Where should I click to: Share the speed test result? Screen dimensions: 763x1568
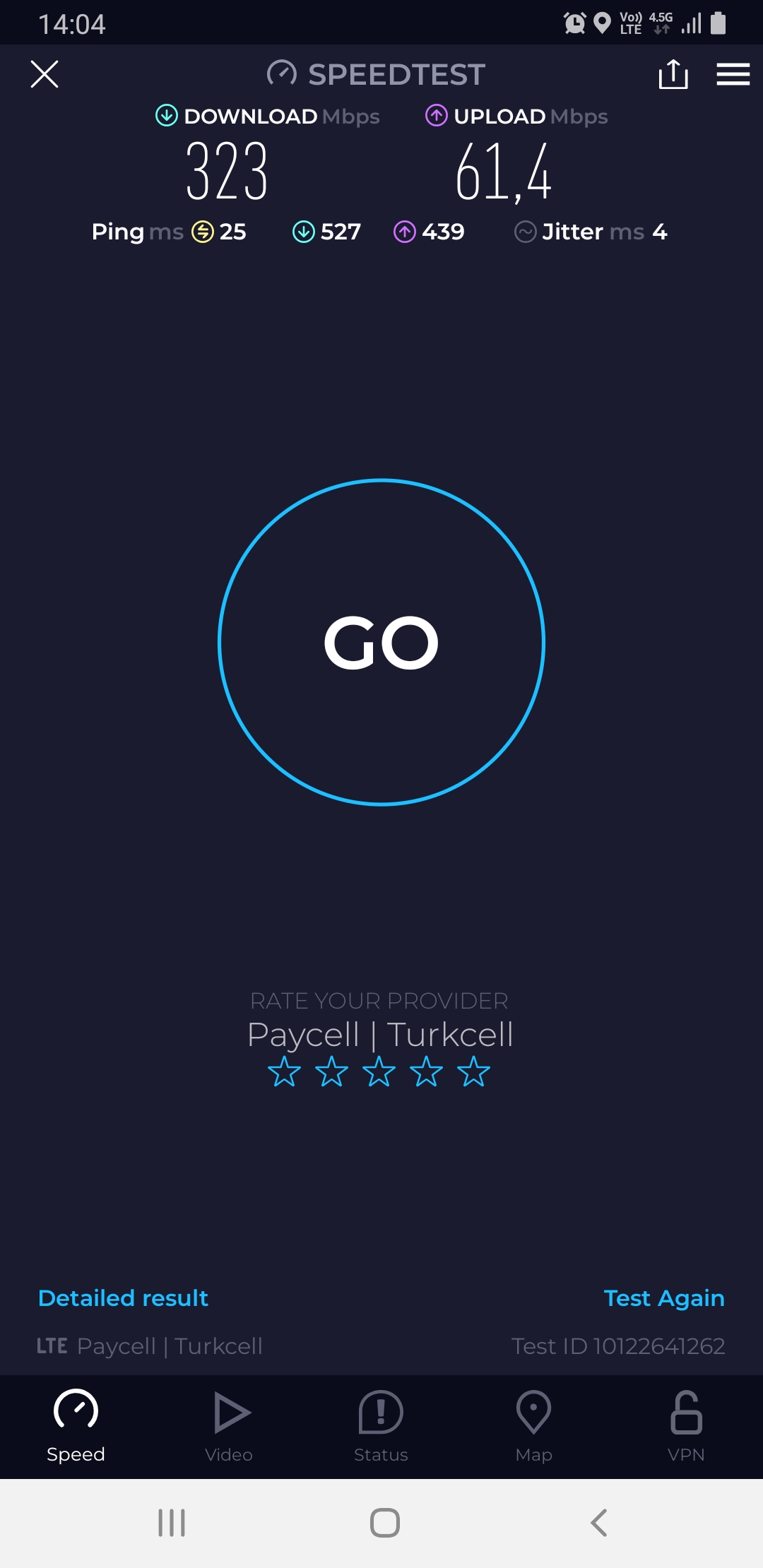(x=673, y=74)
